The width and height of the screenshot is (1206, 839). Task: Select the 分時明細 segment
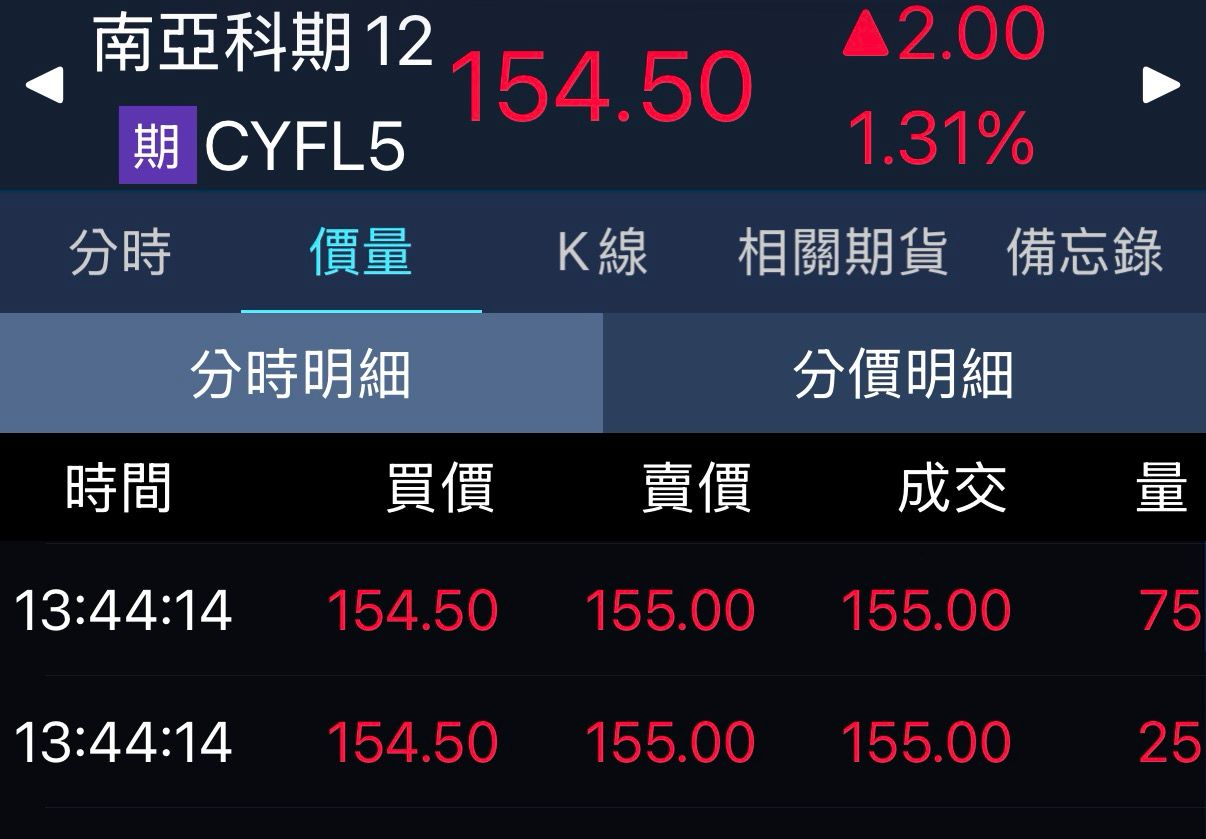pos(301,374)
